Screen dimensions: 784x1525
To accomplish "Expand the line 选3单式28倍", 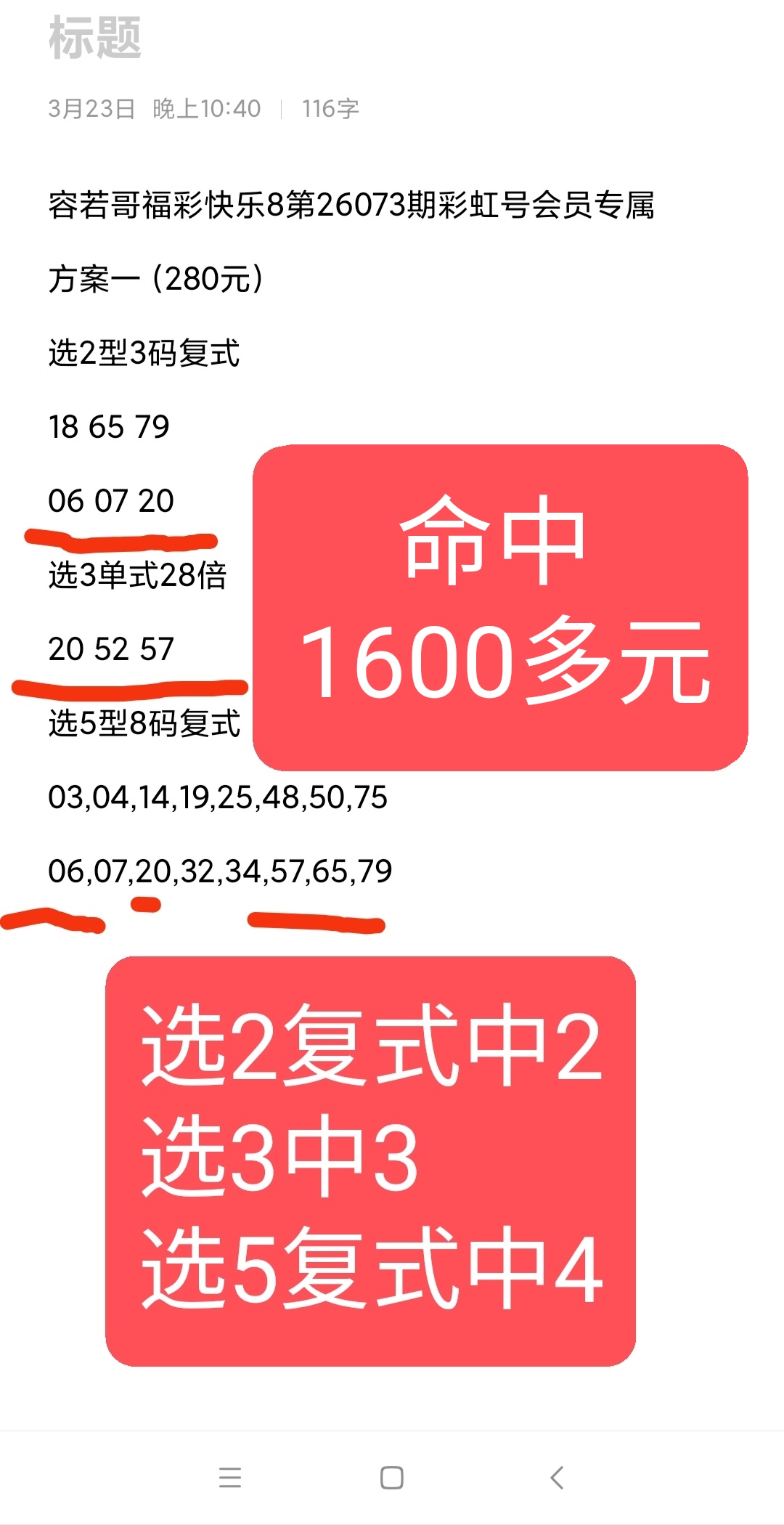I will tap(138, 577).
